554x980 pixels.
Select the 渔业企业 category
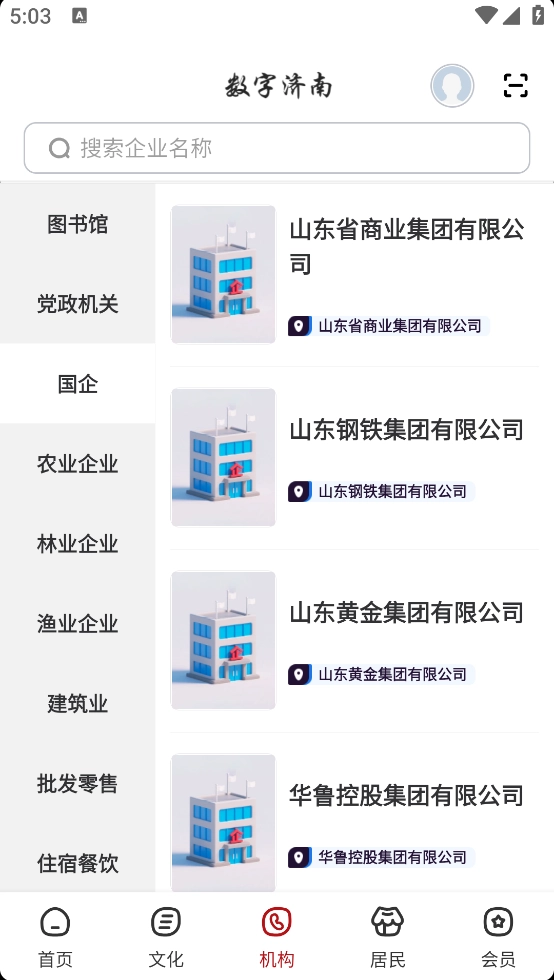click(x=78, y=624)
